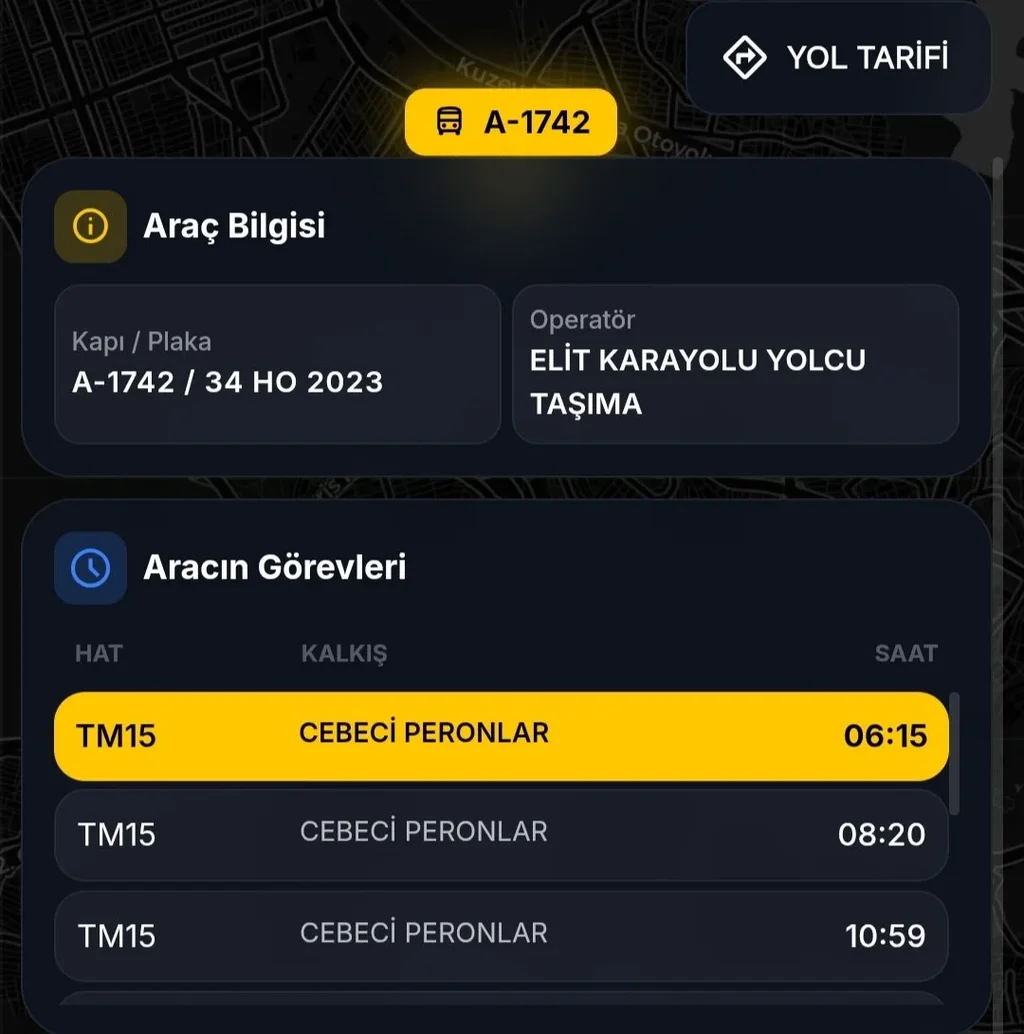The height and width of the screenshot is (1034, 1024).
Task: Open YOL TARİFİ directions
Action: point(838,58)
